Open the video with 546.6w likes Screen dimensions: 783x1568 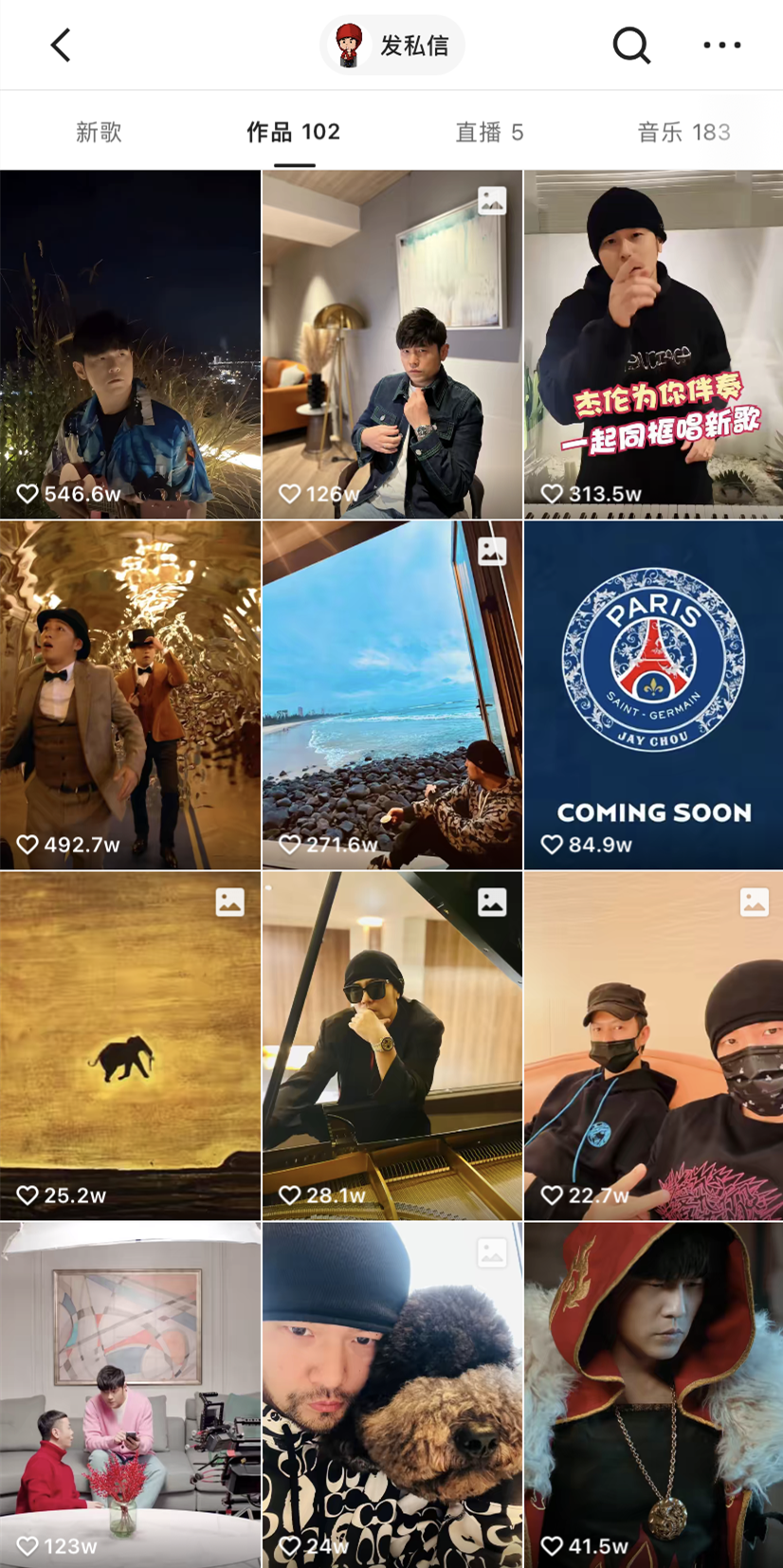pos(130,344)
